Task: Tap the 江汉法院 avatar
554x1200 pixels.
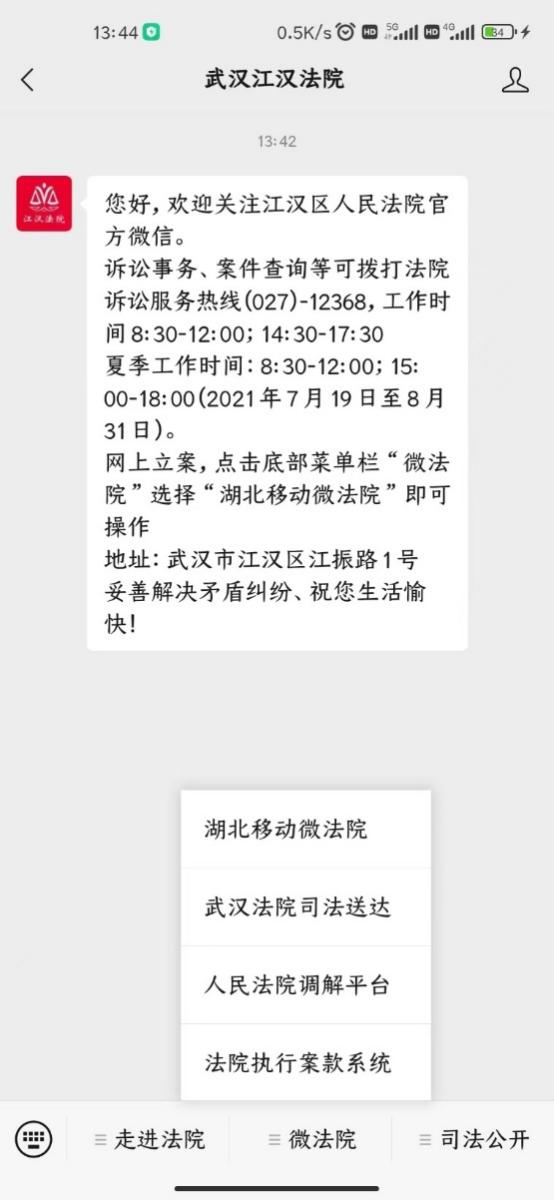Action: 44,203
